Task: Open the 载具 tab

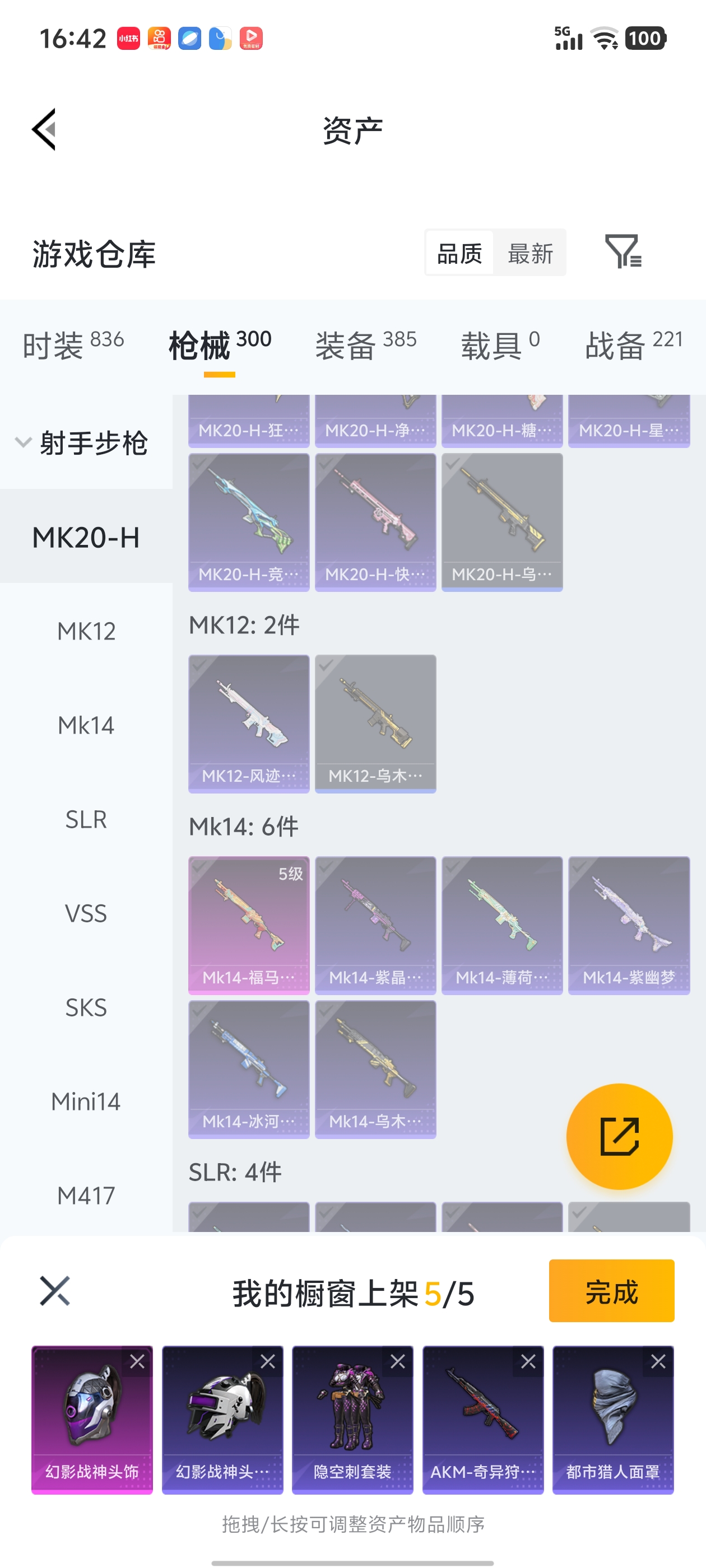Action: [499, 344]
